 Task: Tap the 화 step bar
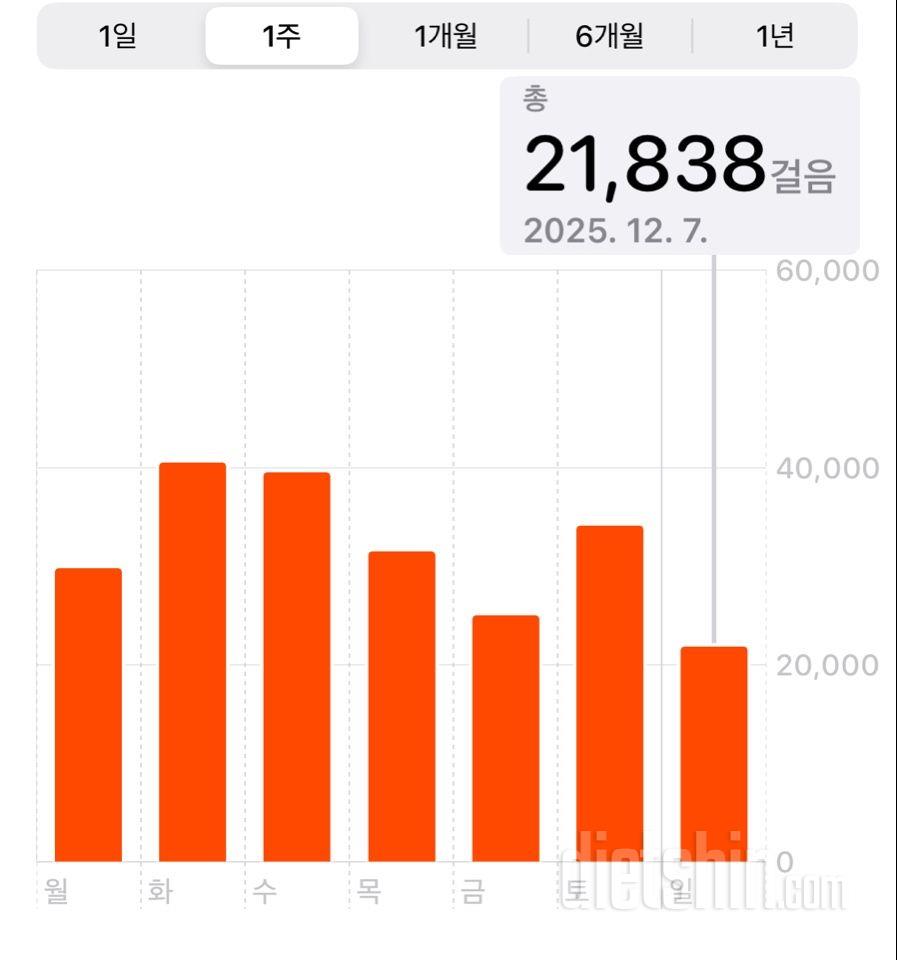[x=192, y=662]
